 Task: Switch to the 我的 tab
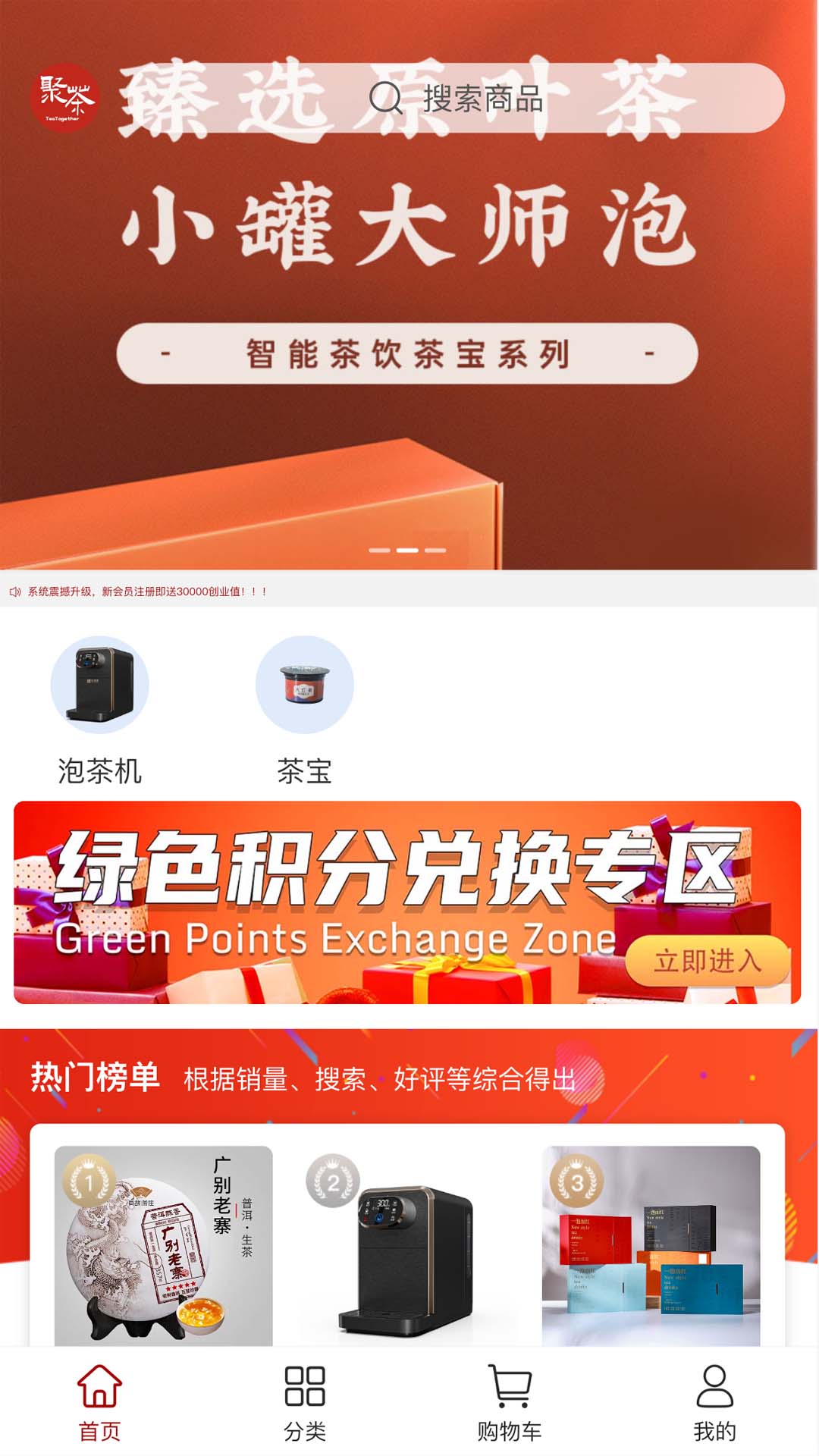(714, 1403)
